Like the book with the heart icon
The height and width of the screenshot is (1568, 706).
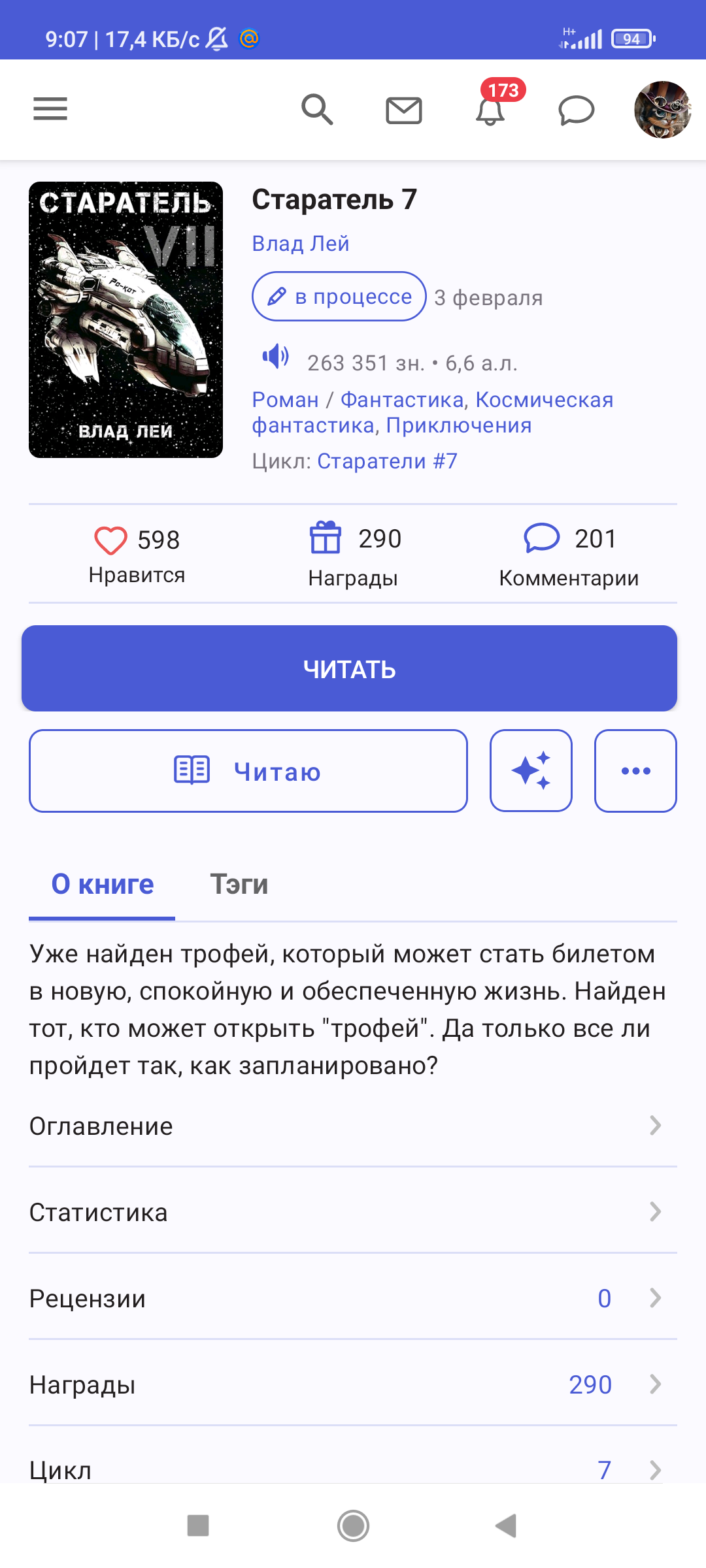(110, 540)
